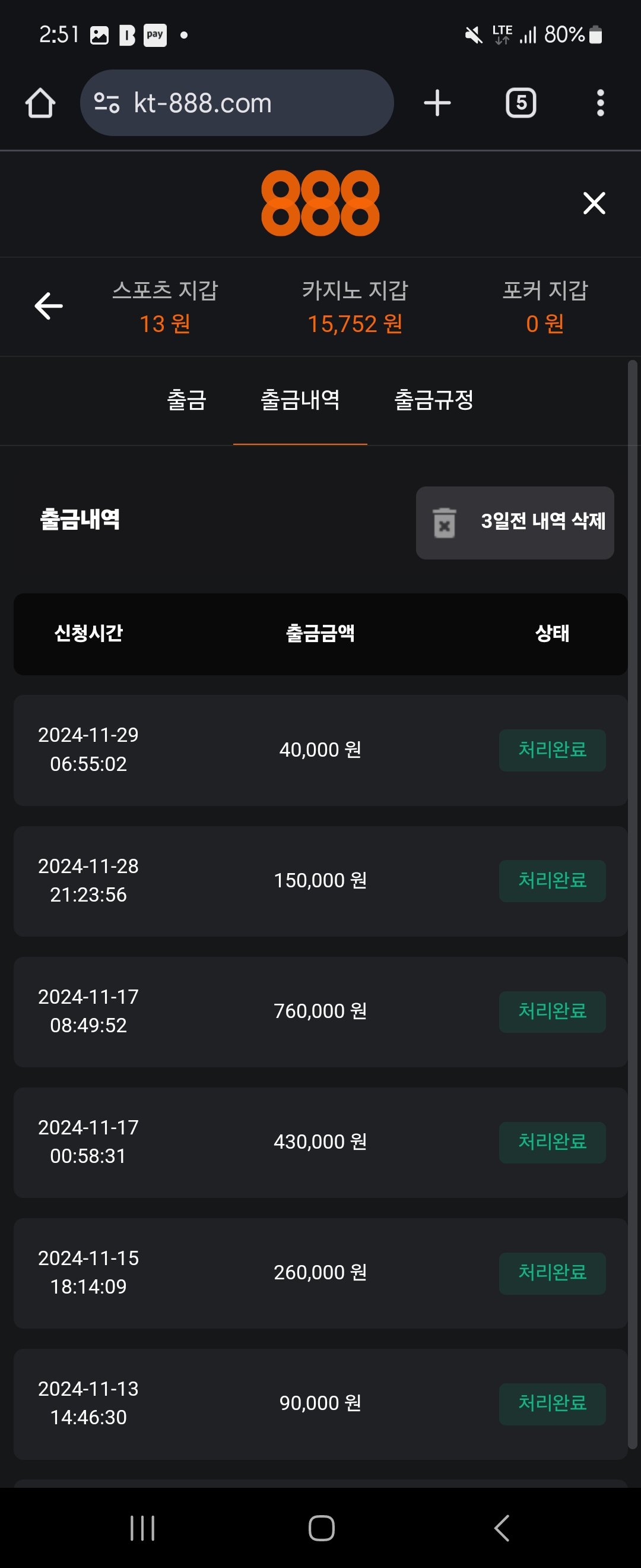
Task: Open the 출금규정 tab
Action: pyautogui.click(x=434, y=400)
